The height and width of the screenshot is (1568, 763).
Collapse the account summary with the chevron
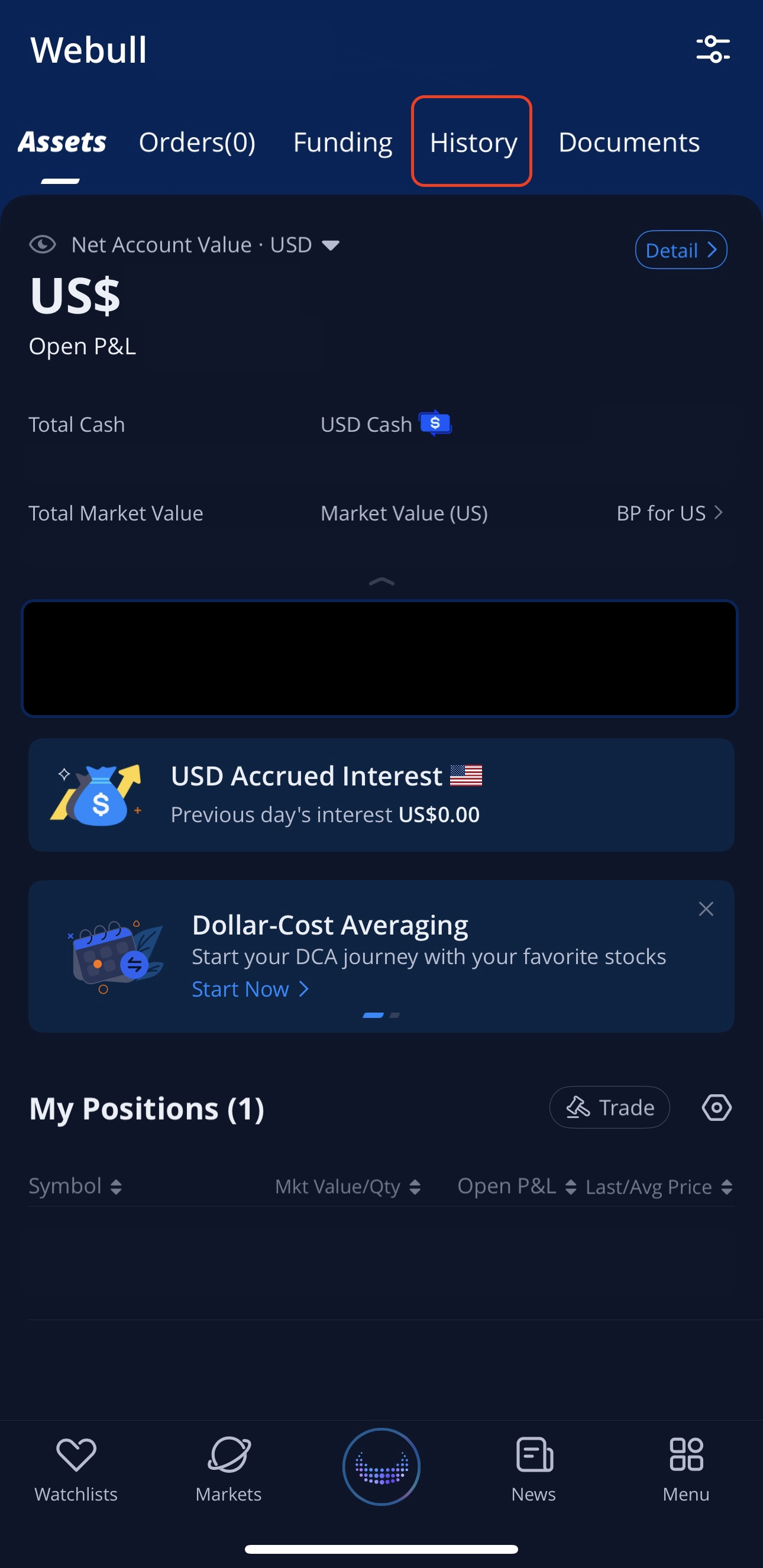381,582
